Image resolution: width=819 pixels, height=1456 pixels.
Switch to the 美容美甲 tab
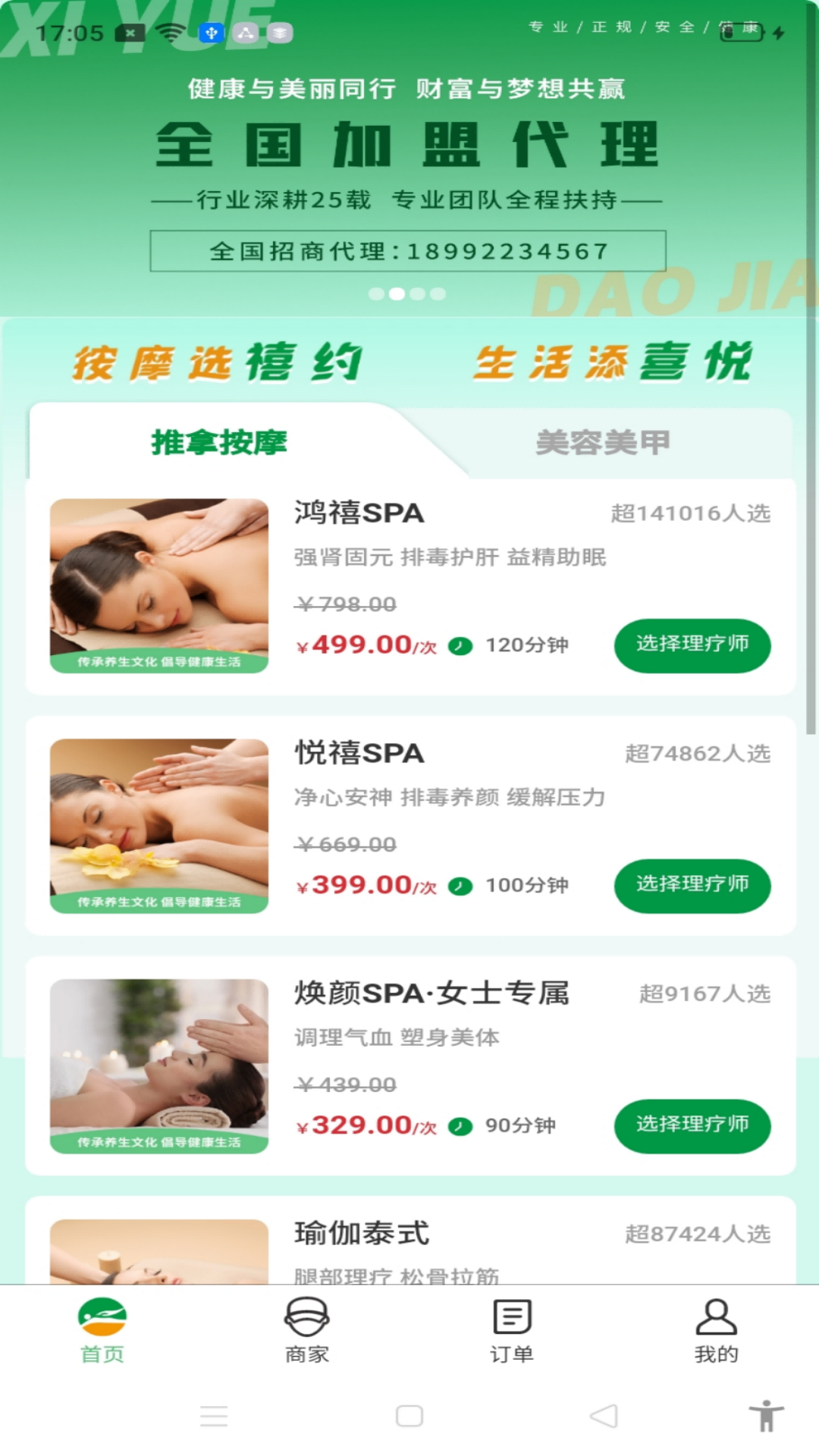pyautogui.click(x=604, y=442)
